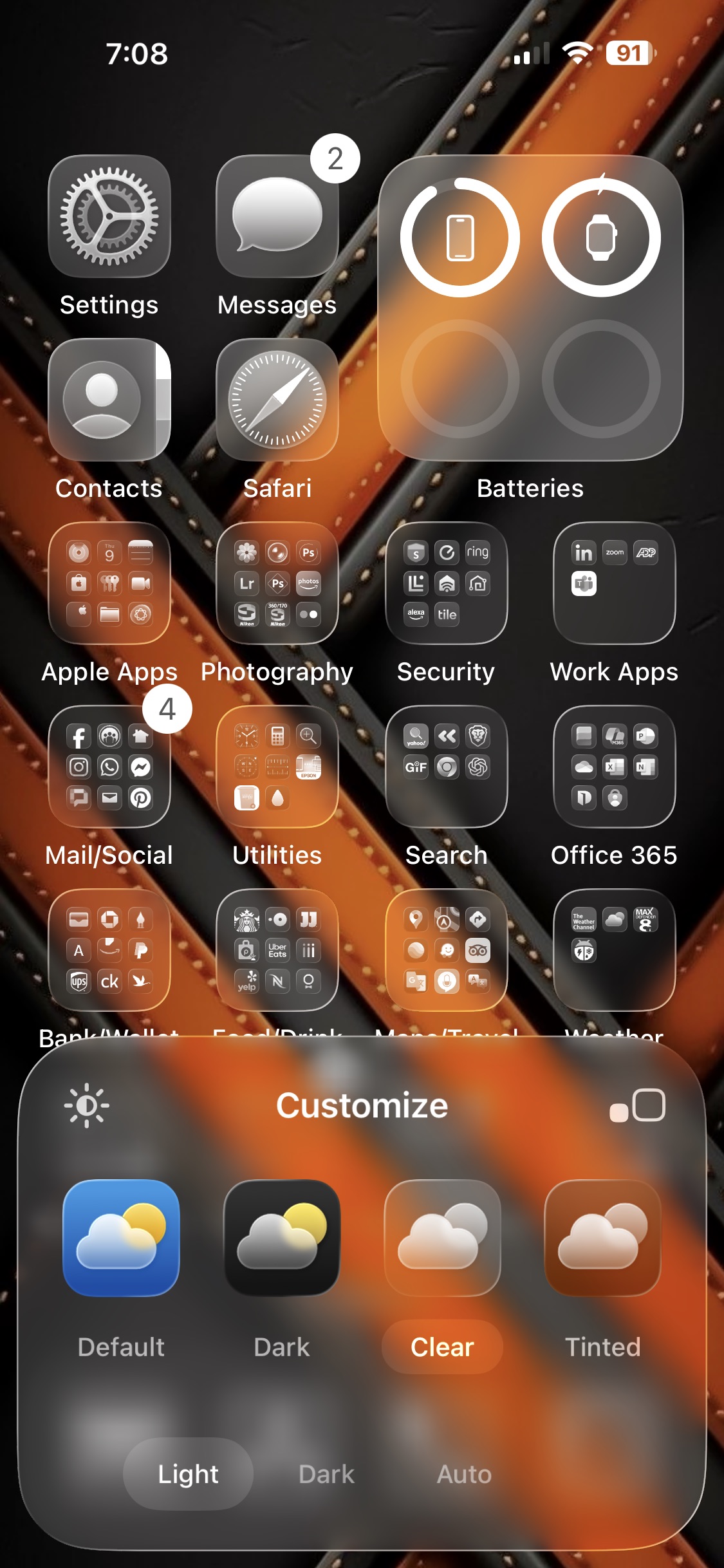
Task: Select the Dark icon style
Action: pos(281,1238)
